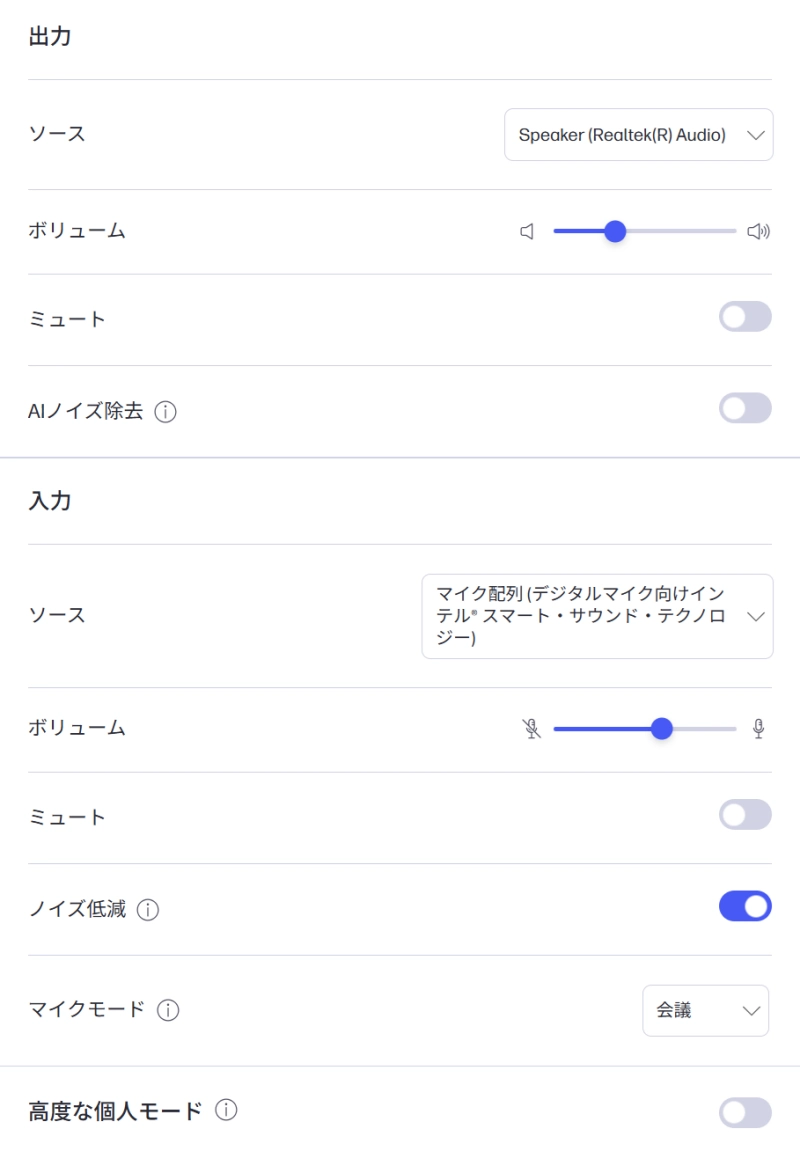Image resolution: width=800 pixels, height=1151 pixels.
Task: Click the muted microphone icon beside input slider
Action: point(533,728)
